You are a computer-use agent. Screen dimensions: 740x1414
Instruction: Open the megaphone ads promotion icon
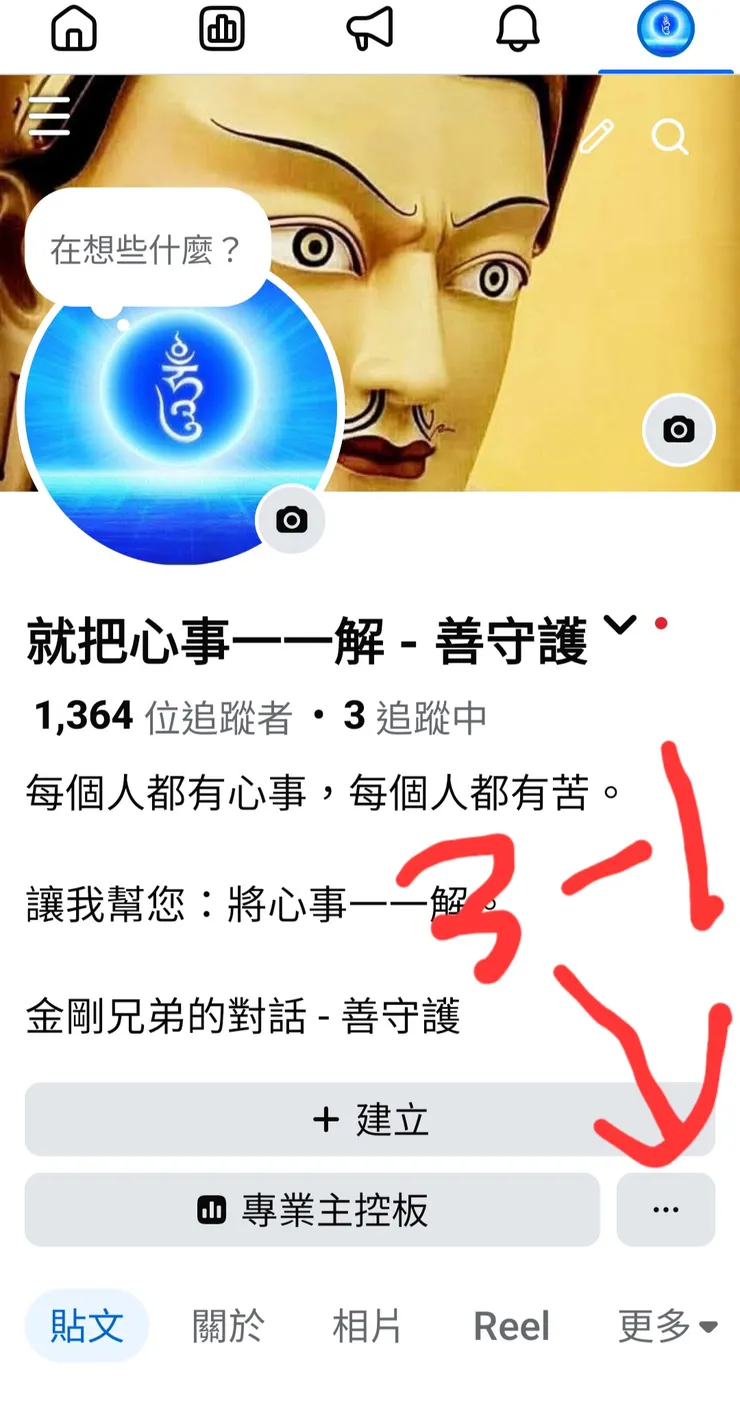tap(370, 30)
